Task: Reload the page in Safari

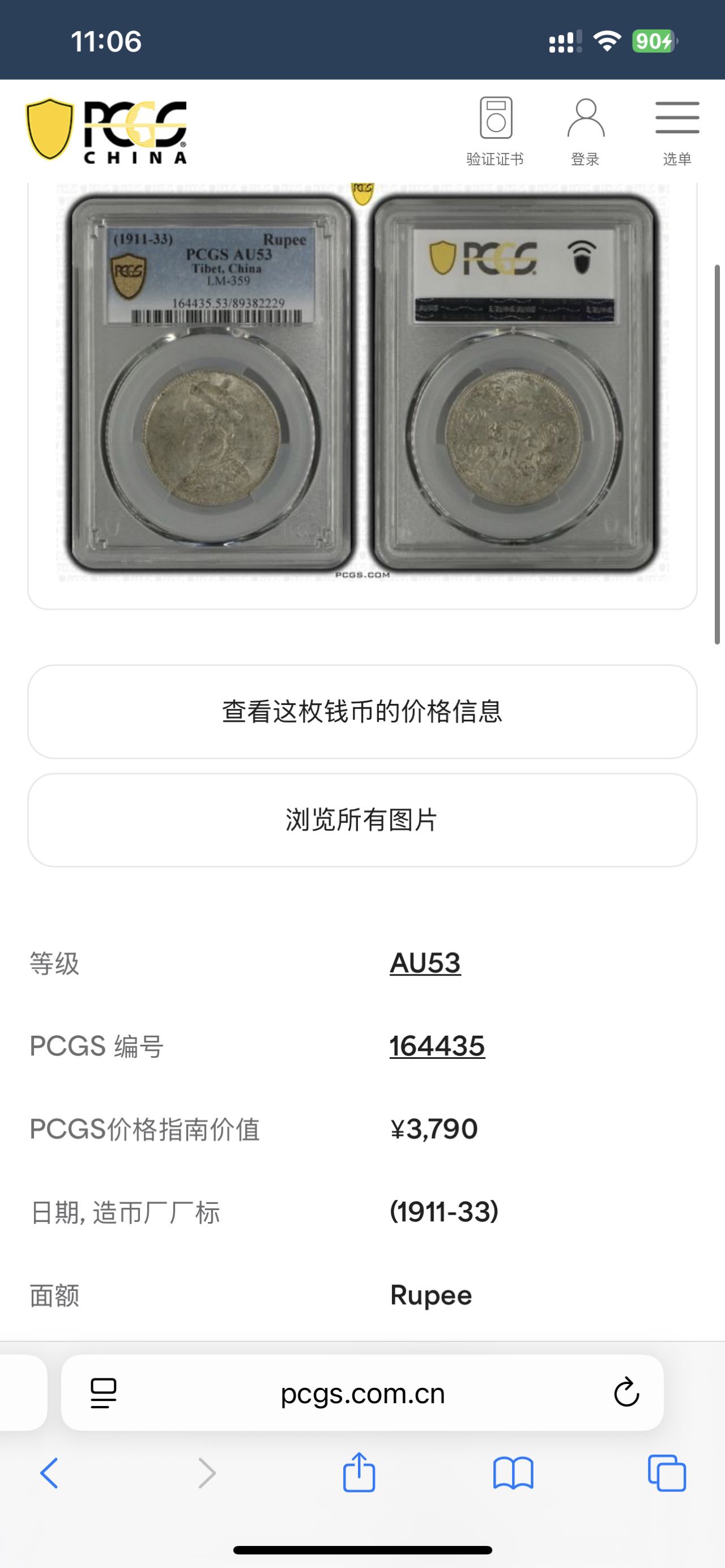Action: tap(626, 1392)
